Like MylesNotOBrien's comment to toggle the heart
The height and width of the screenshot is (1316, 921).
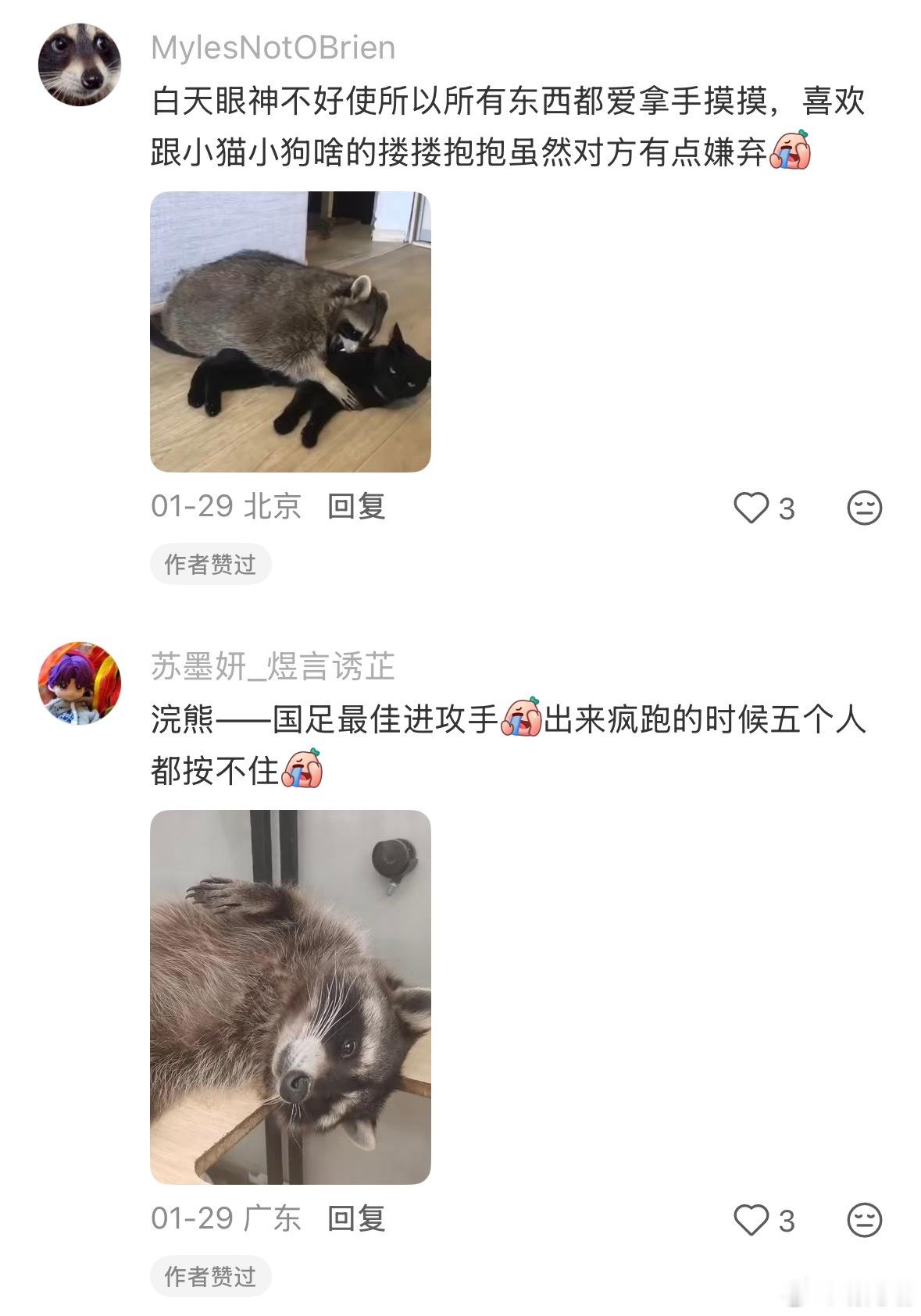[x=752, y=506]
